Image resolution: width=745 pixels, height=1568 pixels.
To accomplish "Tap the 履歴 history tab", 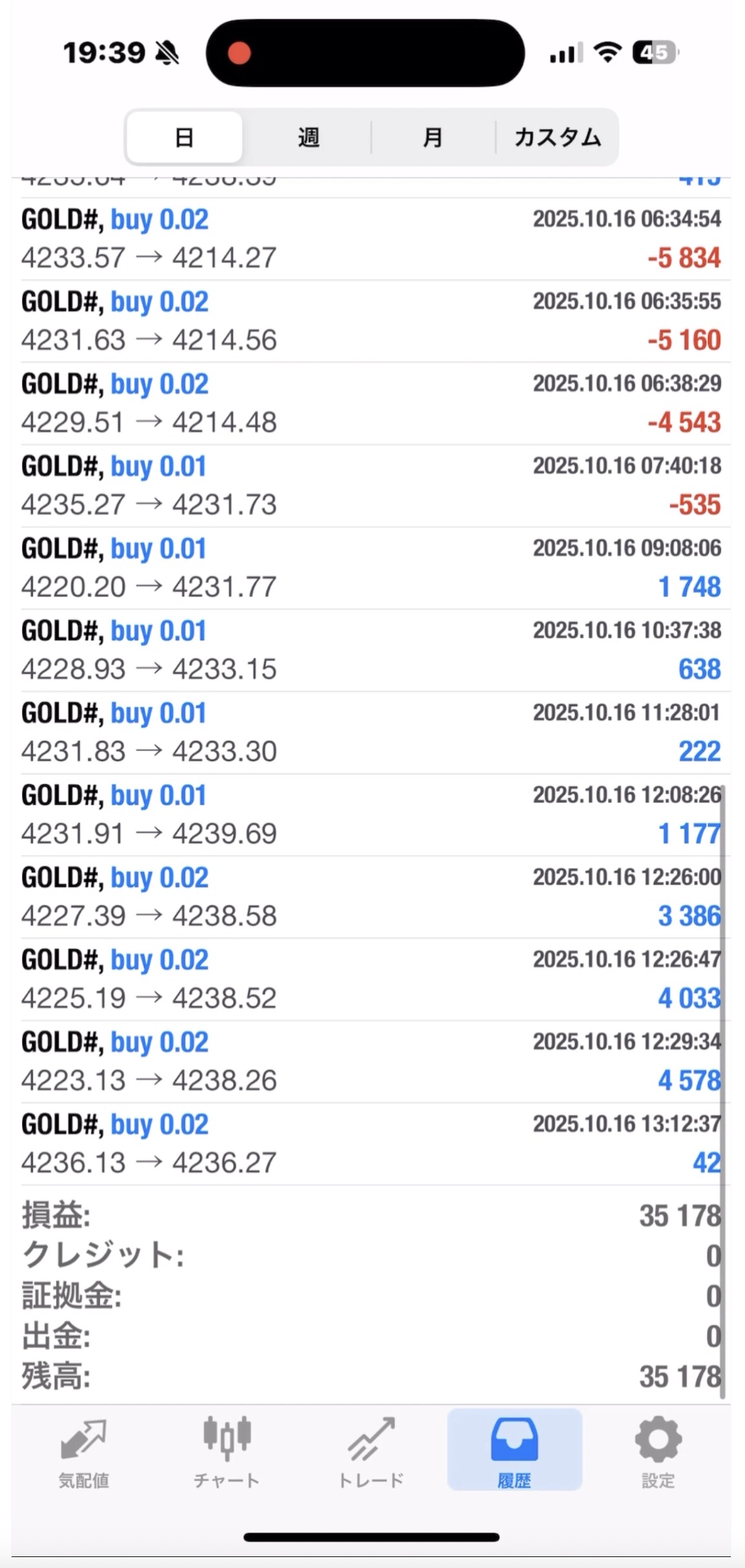I will (514, 1452).
